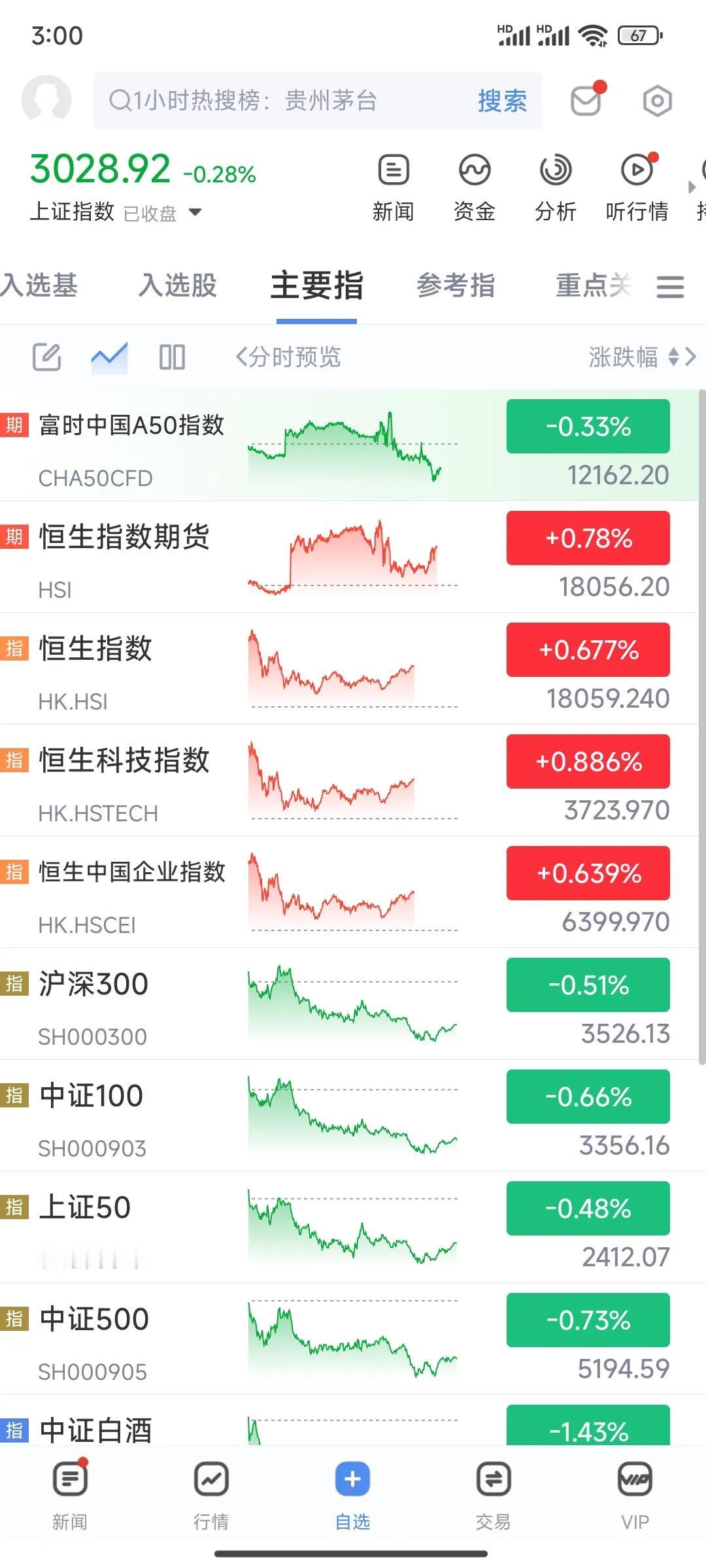Go to the 交易 bottom tab
This screenshot has width=706, height=1568.
(x=494, y=1495)
